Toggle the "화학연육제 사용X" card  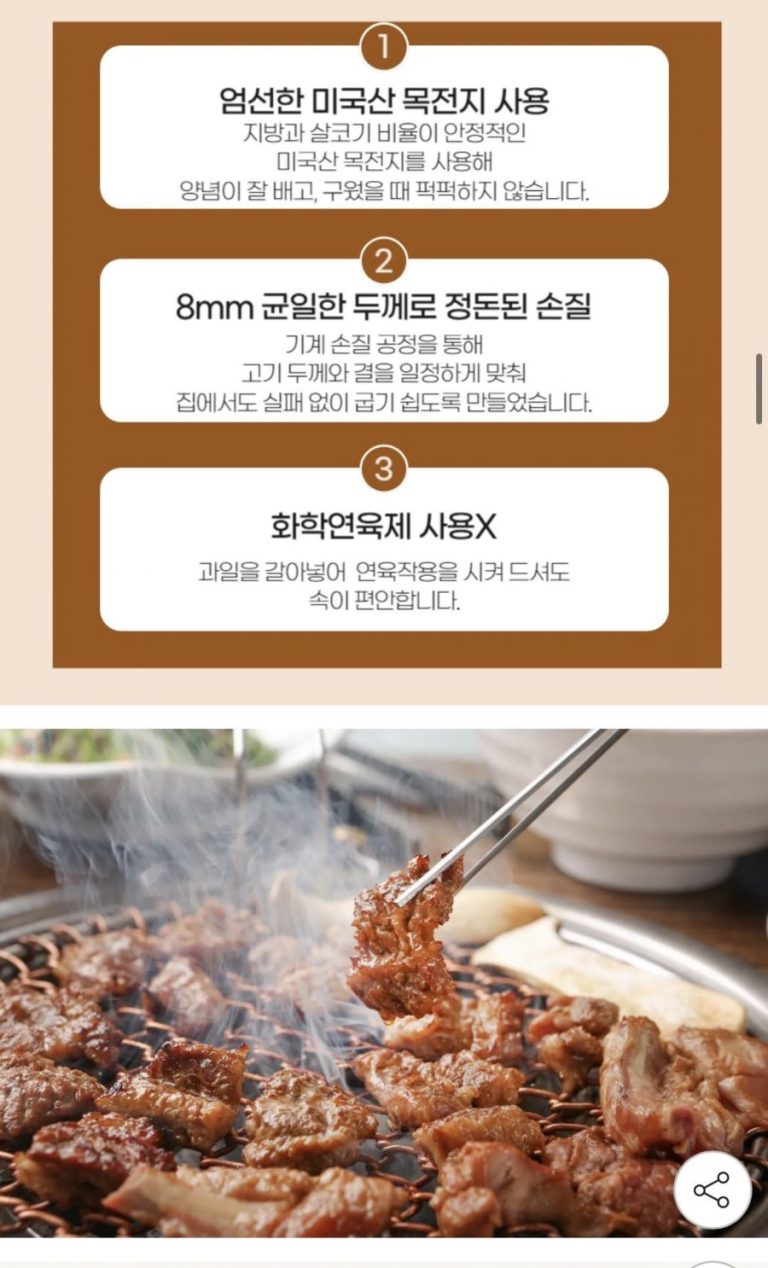point(382,555)
